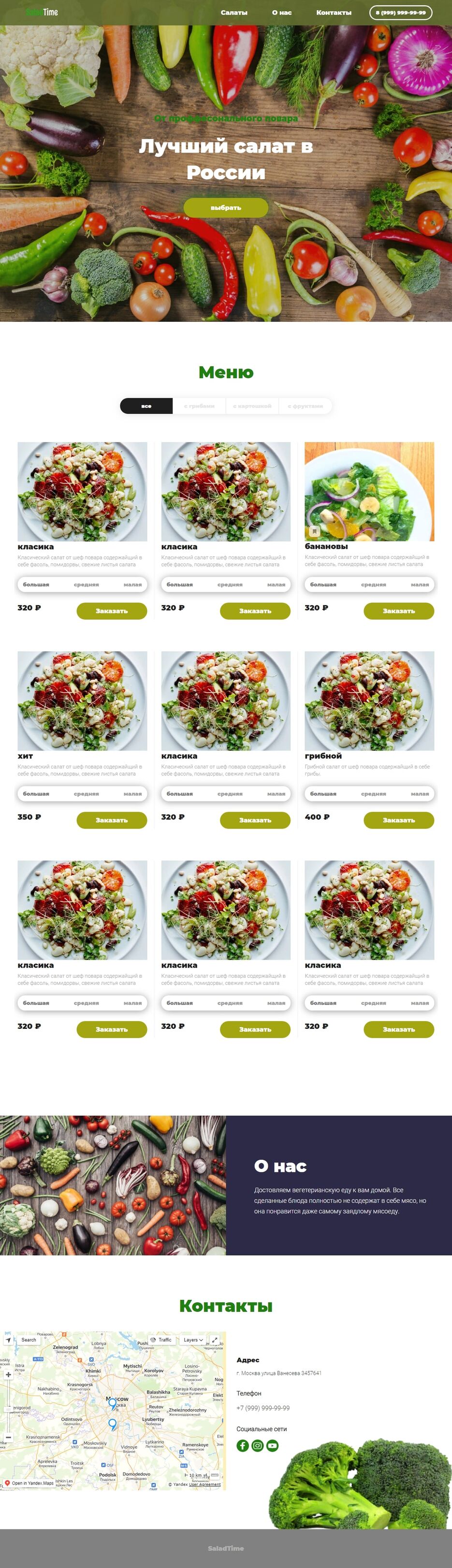Open the YouTube social icon
Image resolution: width=452 pixels, height=1568 pixels.
click(272, 1446)
